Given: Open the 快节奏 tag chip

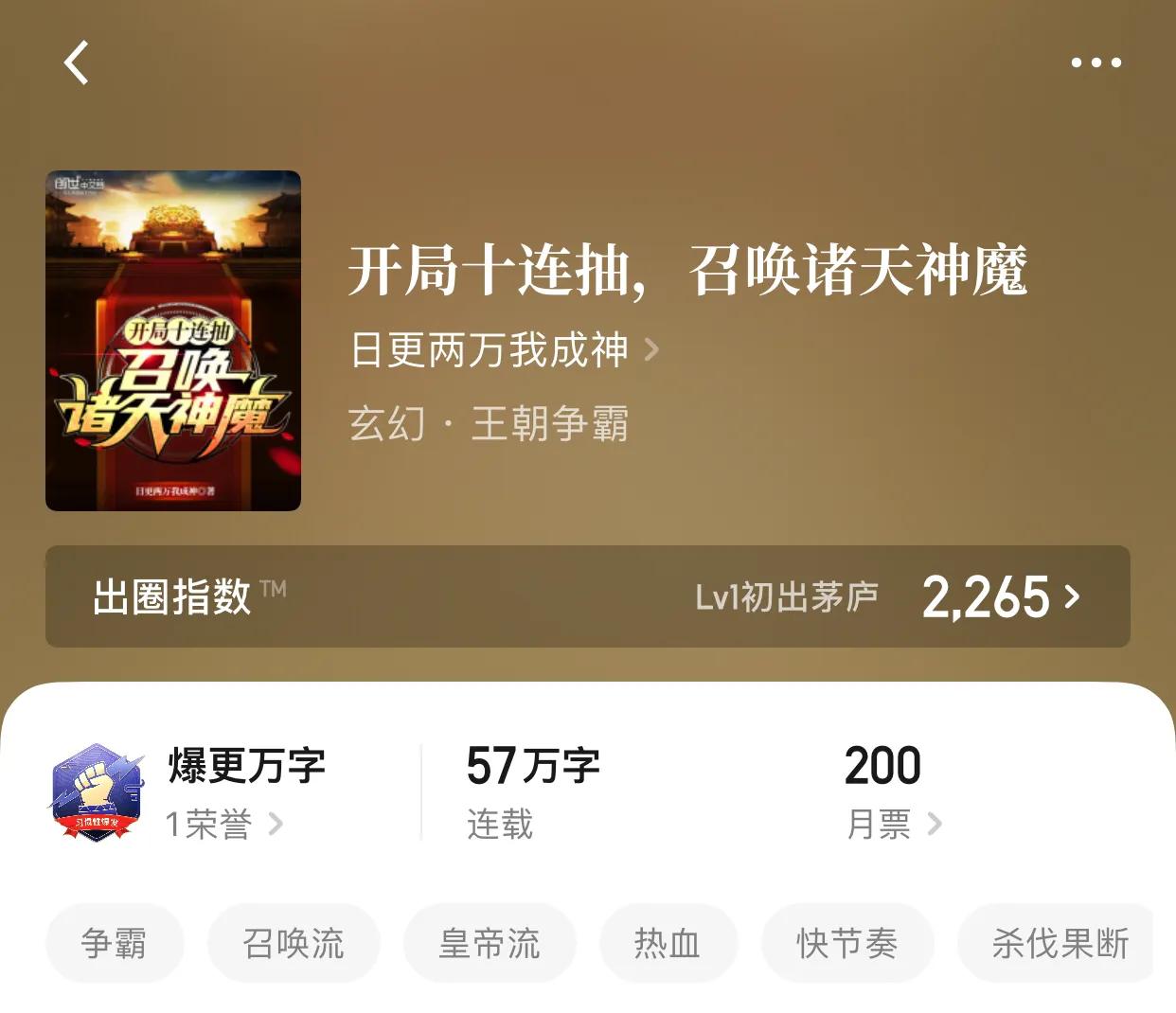Looking at the screenshot, I should pyautogui.click(x=847, y=943).
